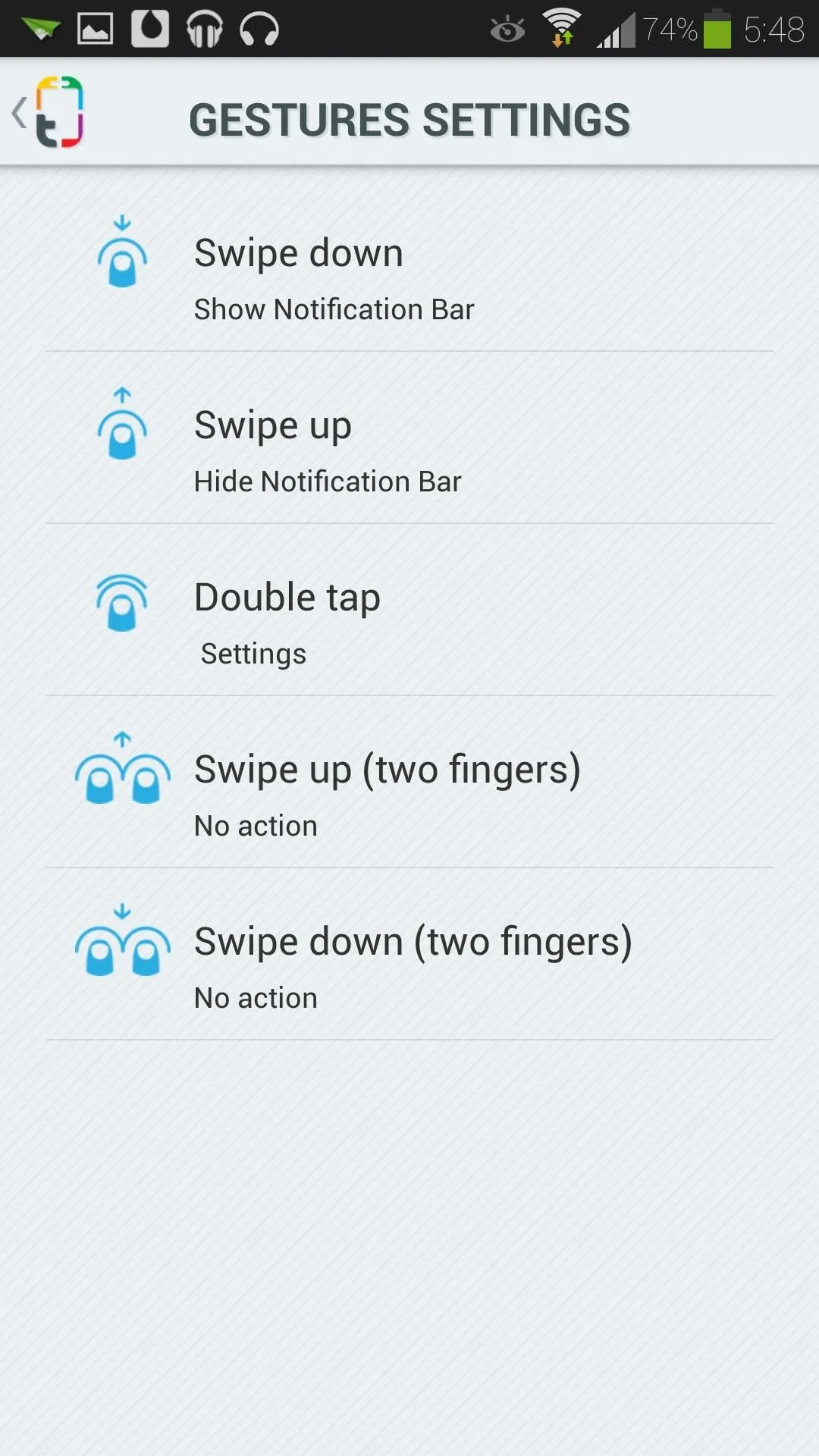
Task: Configure Swipe up (two fingers) action
Action: [409, 782]
